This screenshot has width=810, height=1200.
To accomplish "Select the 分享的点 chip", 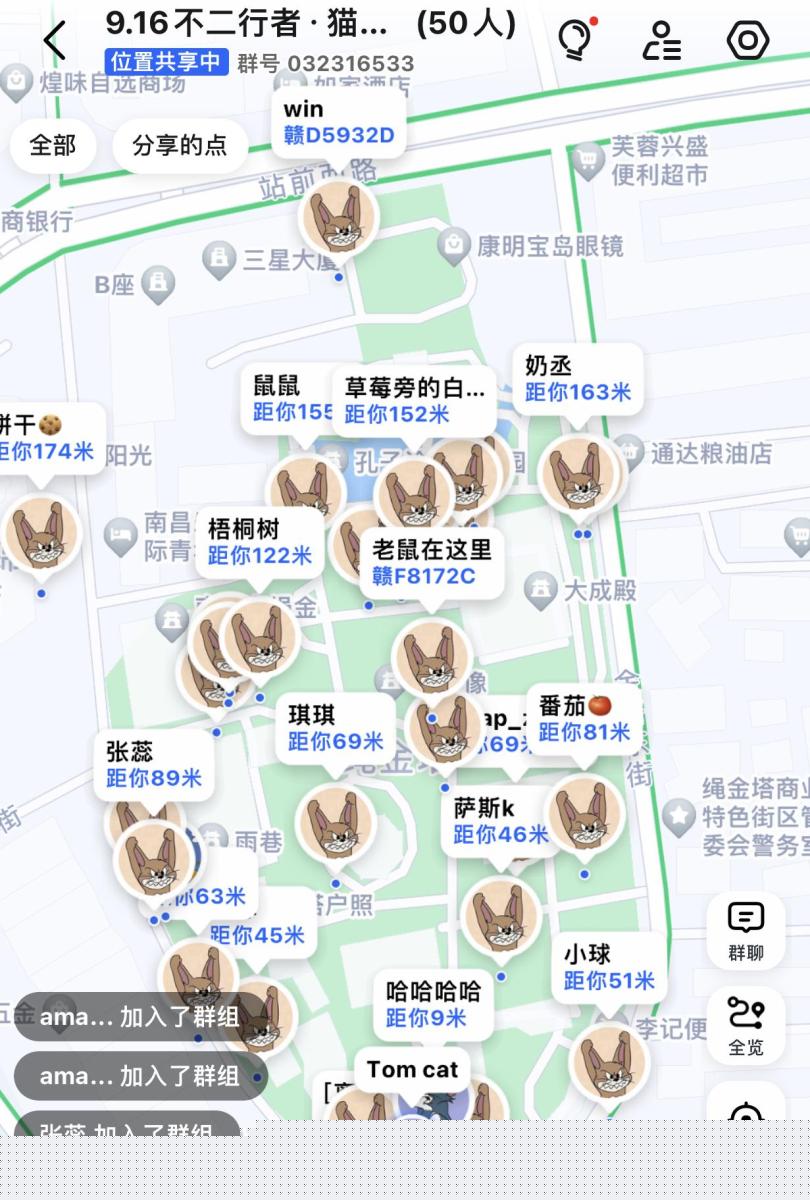I will [180, 146].
